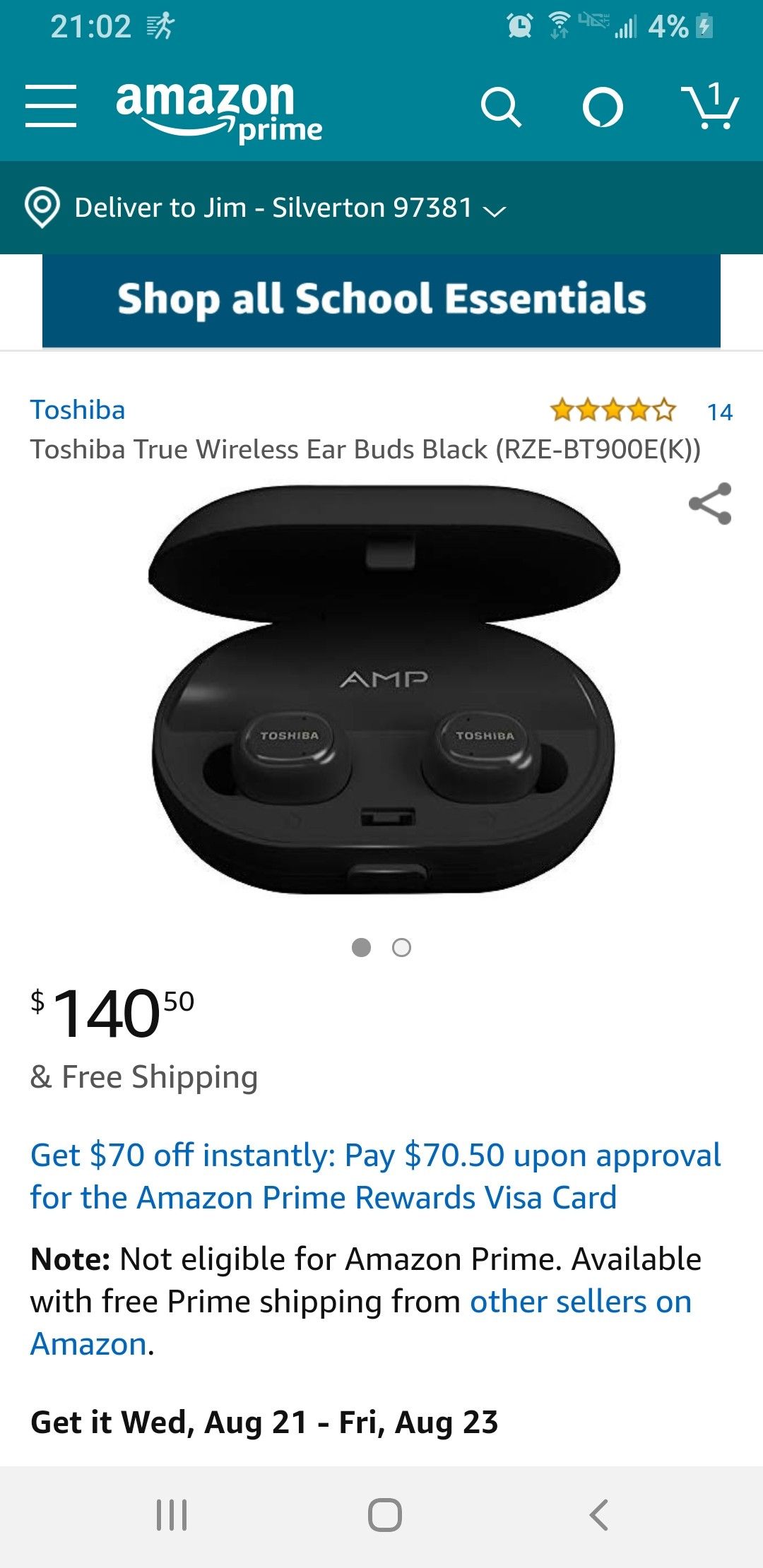Open the Get $70 off Visa offer

(x=374, y=1176)
